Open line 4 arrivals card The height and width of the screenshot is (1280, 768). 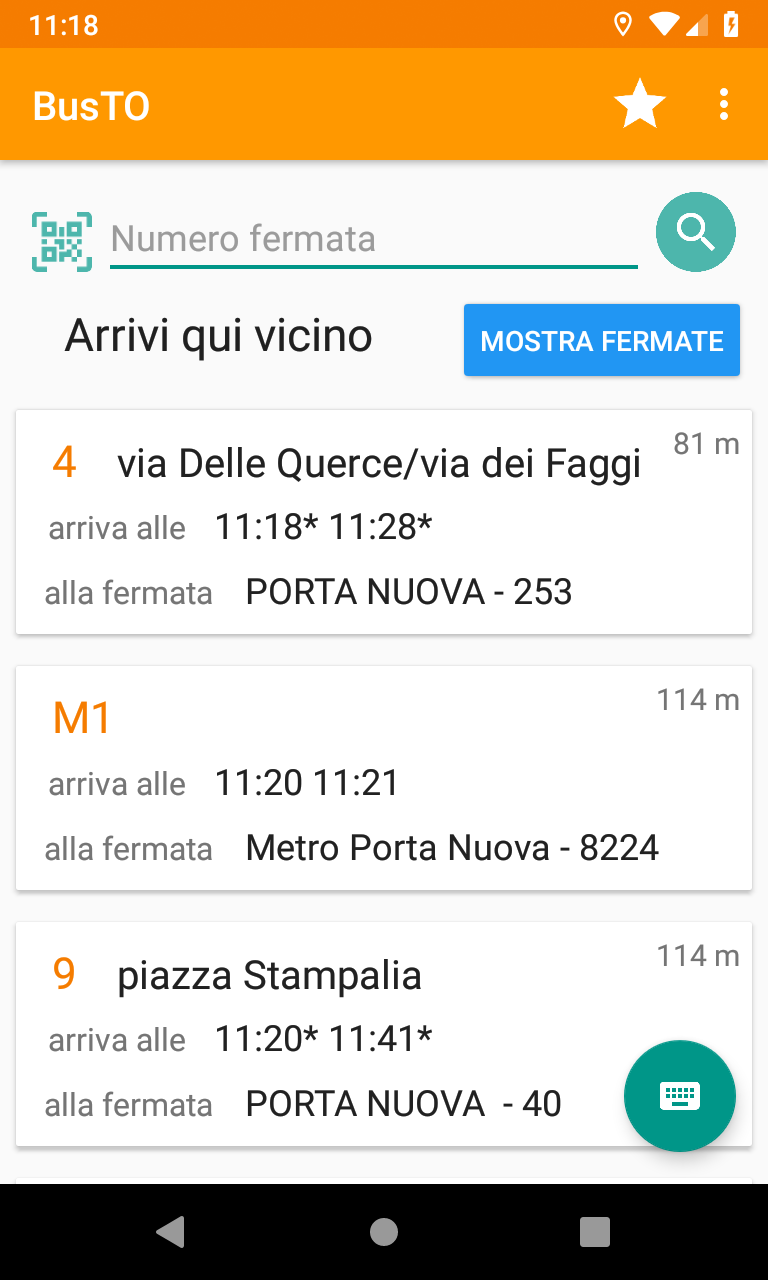click(384, 522)
